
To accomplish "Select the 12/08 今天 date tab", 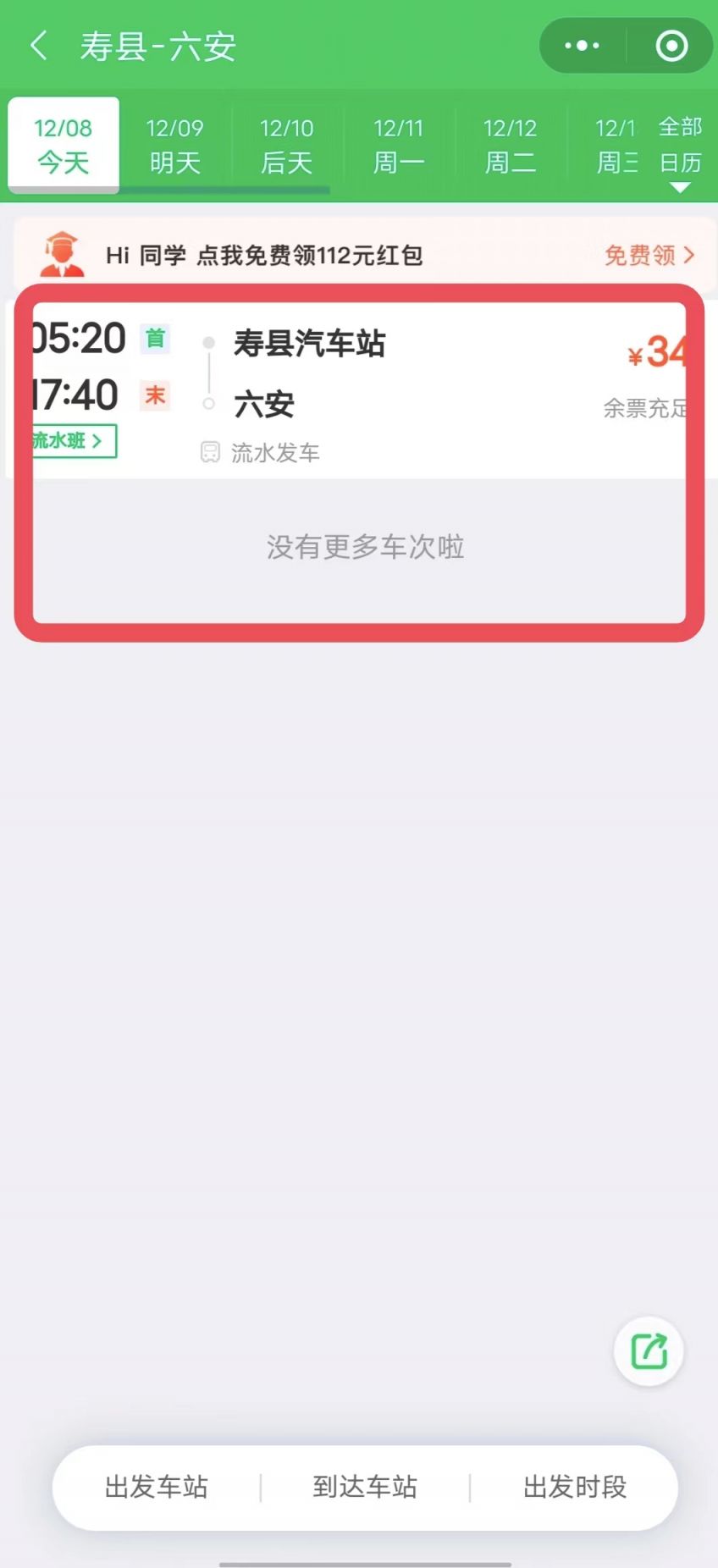I will coord(64,146).
